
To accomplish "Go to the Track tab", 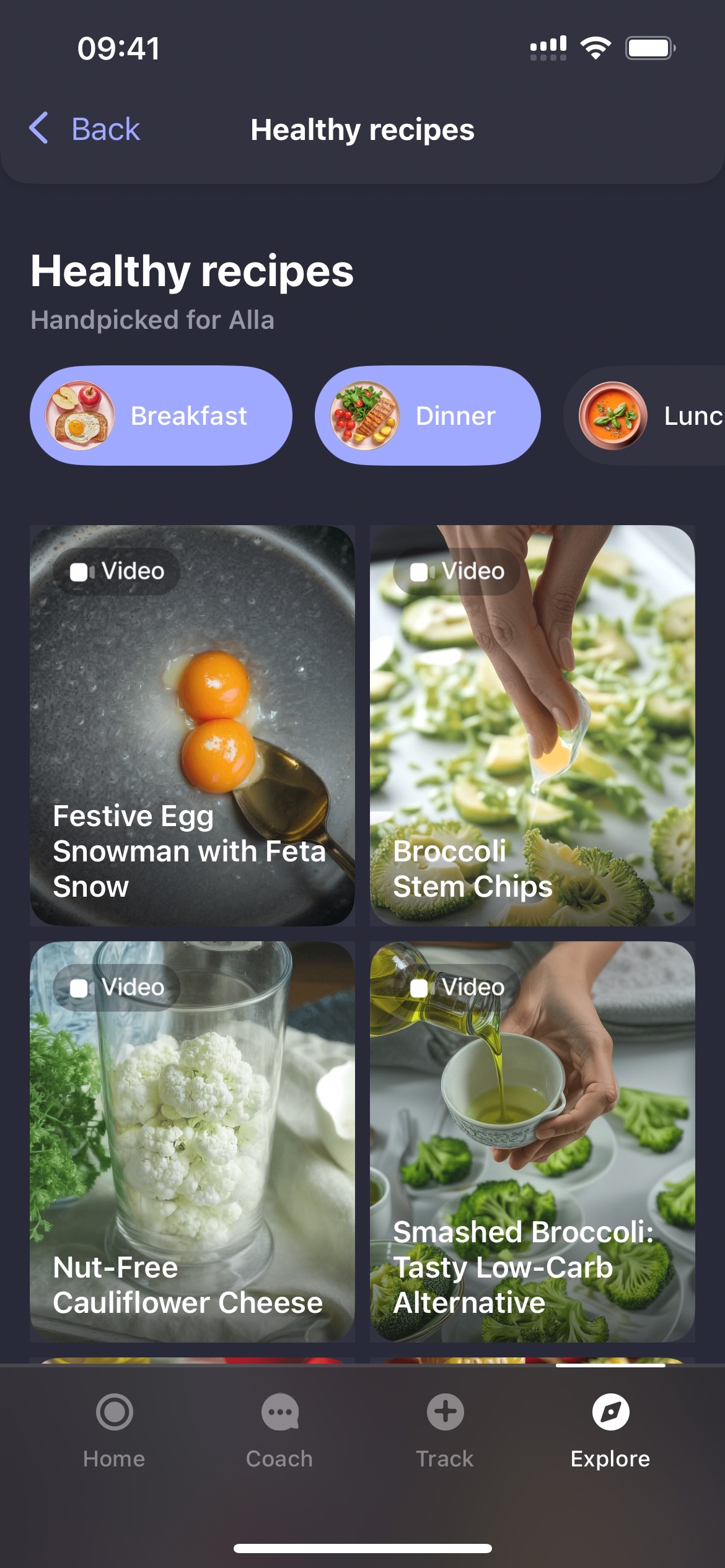I will 445,1432.
